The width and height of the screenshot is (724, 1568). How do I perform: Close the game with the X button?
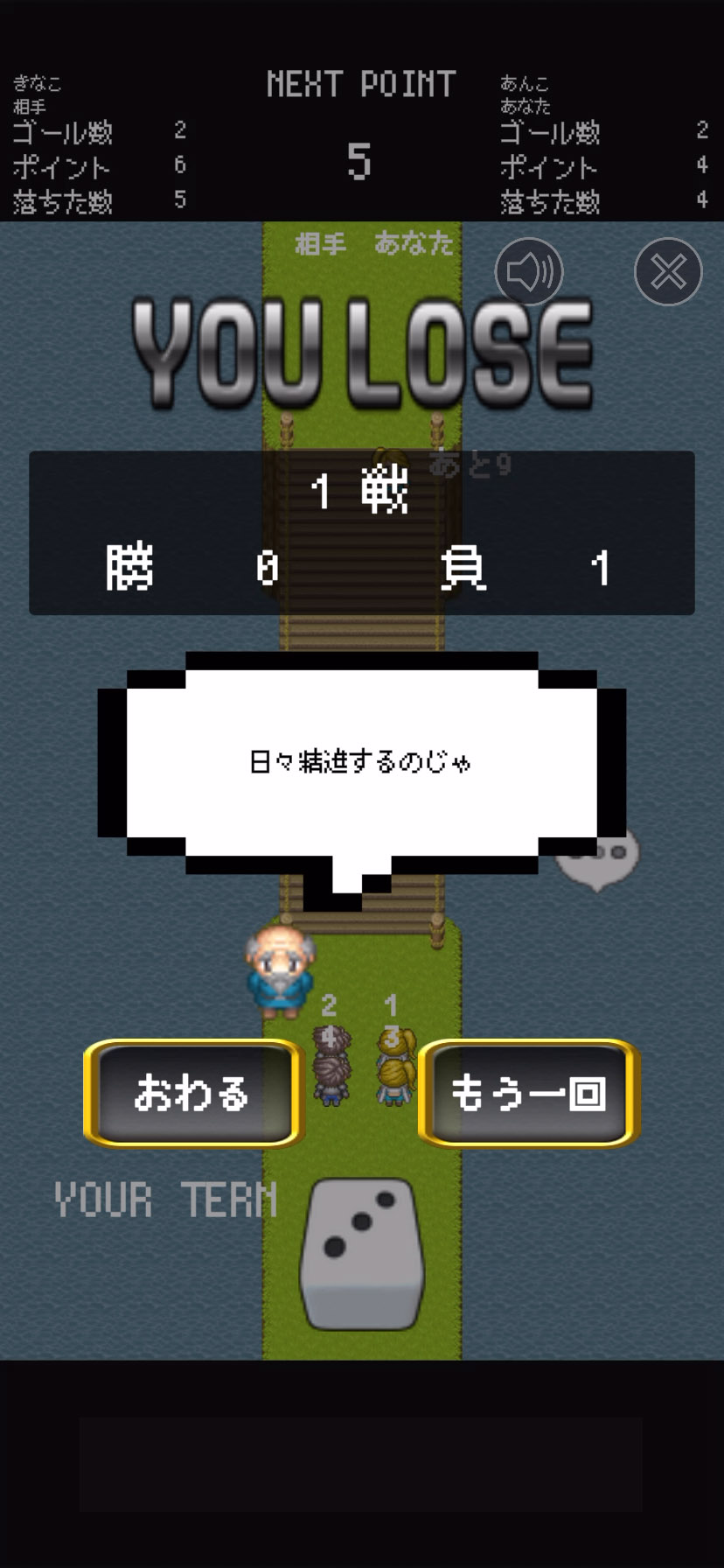tap(667, 272)
